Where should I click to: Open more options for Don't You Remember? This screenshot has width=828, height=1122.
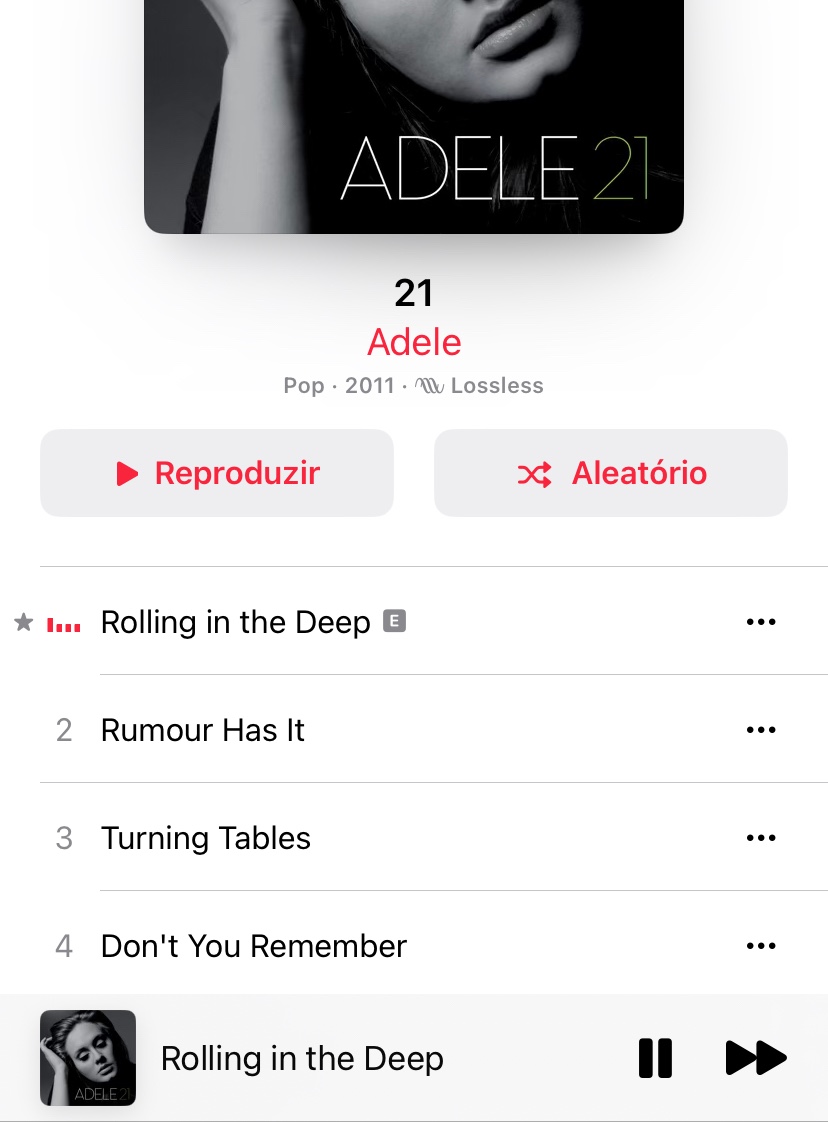point(761,946)
